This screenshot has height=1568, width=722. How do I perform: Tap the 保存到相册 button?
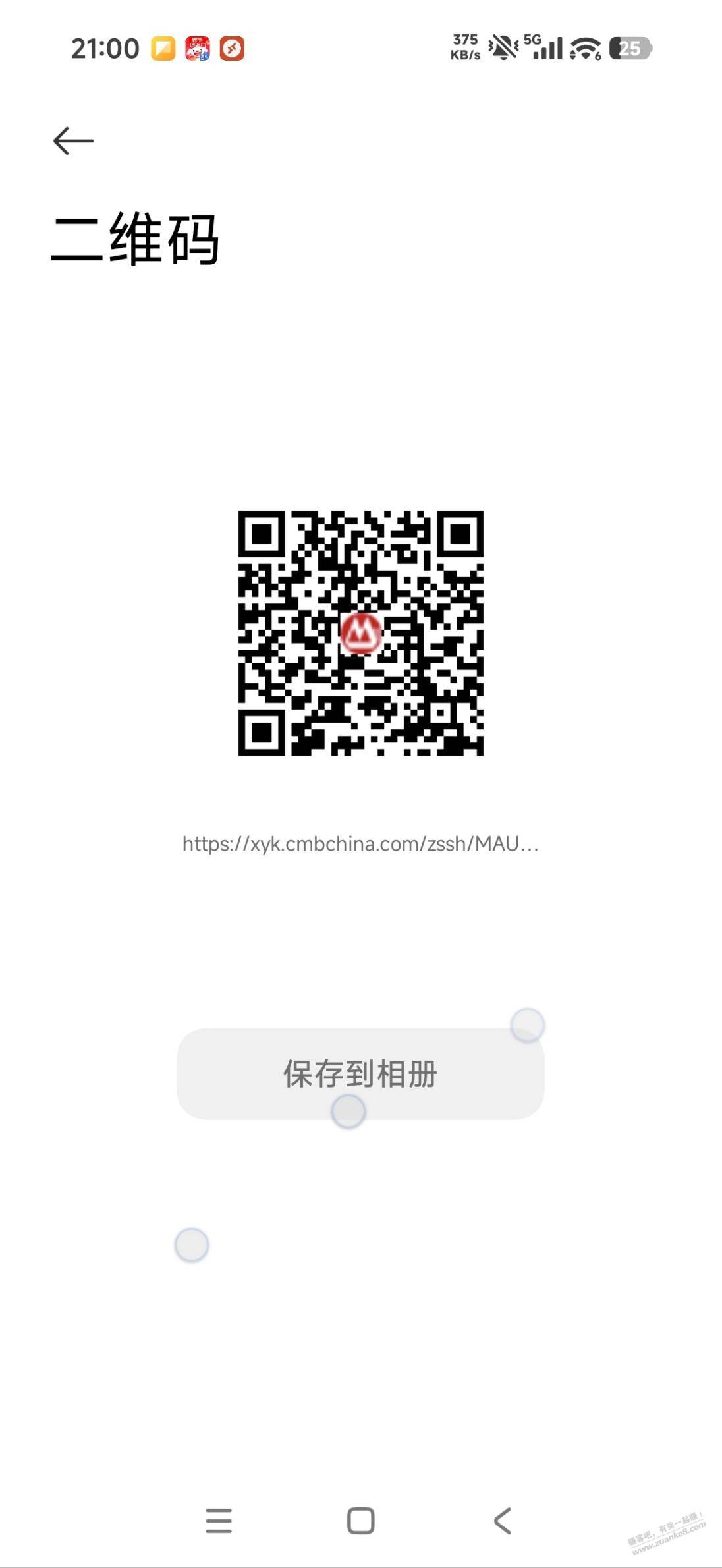click(360, 1073)
